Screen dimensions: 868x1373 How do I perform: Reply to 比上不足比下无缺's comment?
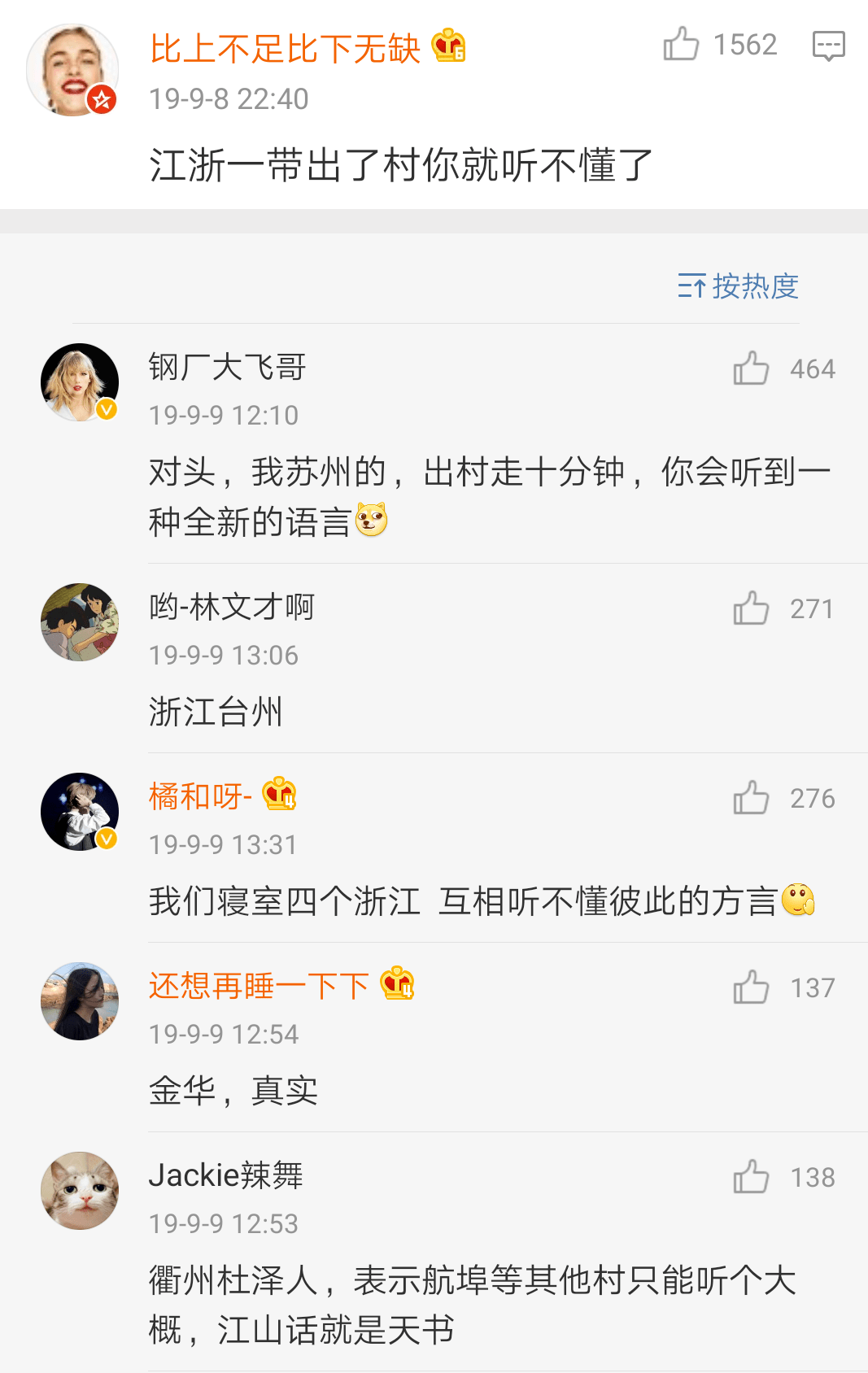828,46
